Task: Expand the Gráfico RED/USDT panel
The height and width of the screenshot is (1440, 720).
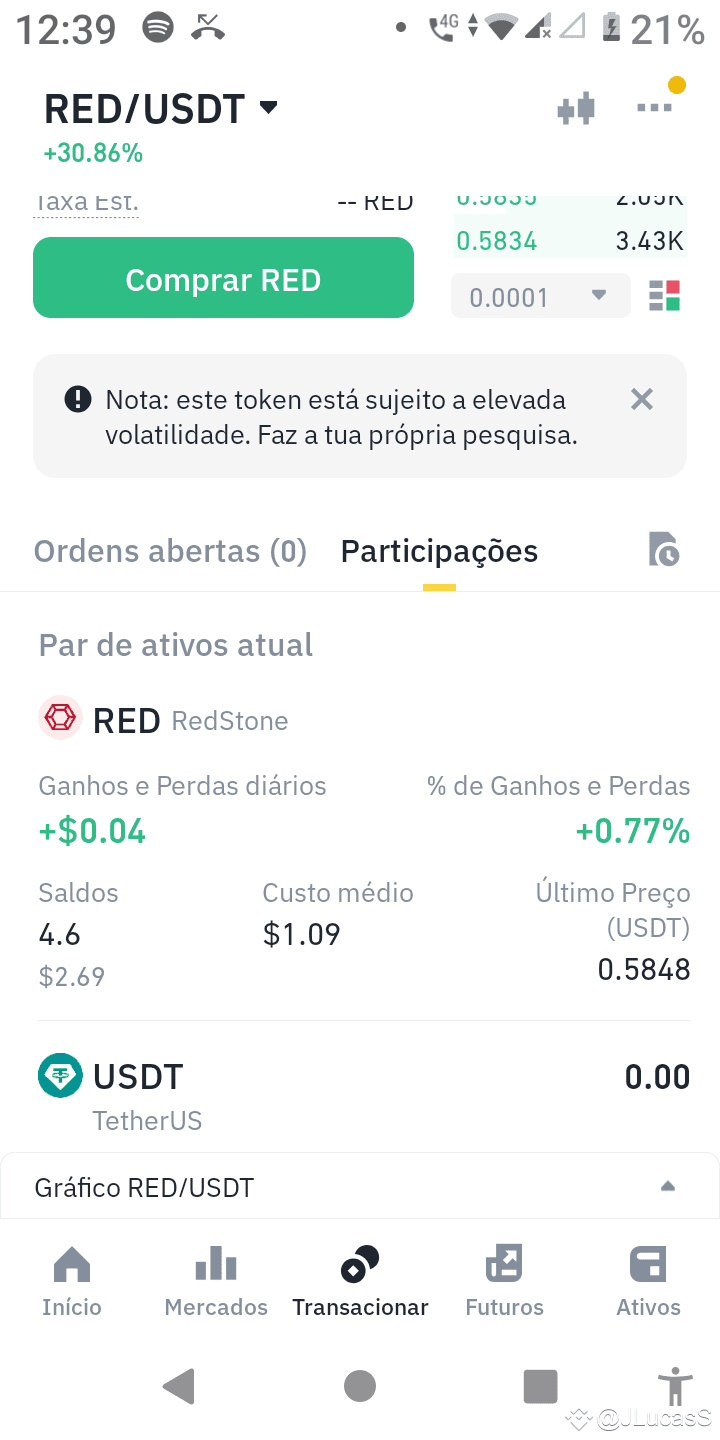Action: pos(360,1187)
